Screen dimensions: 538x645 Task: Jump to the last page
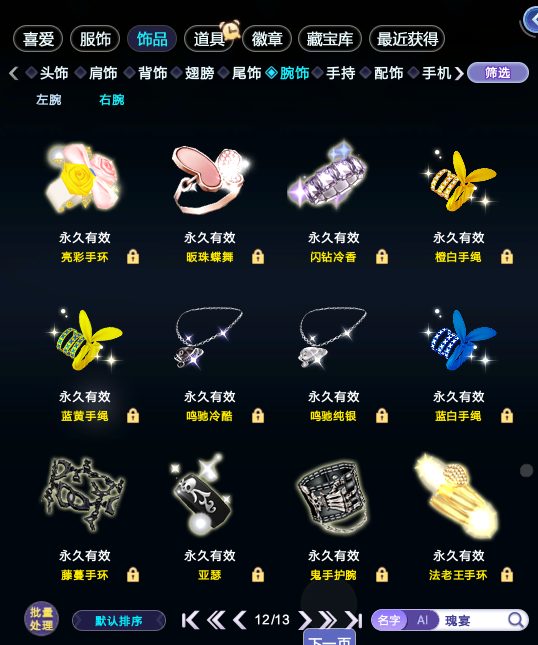pos(353,620)
